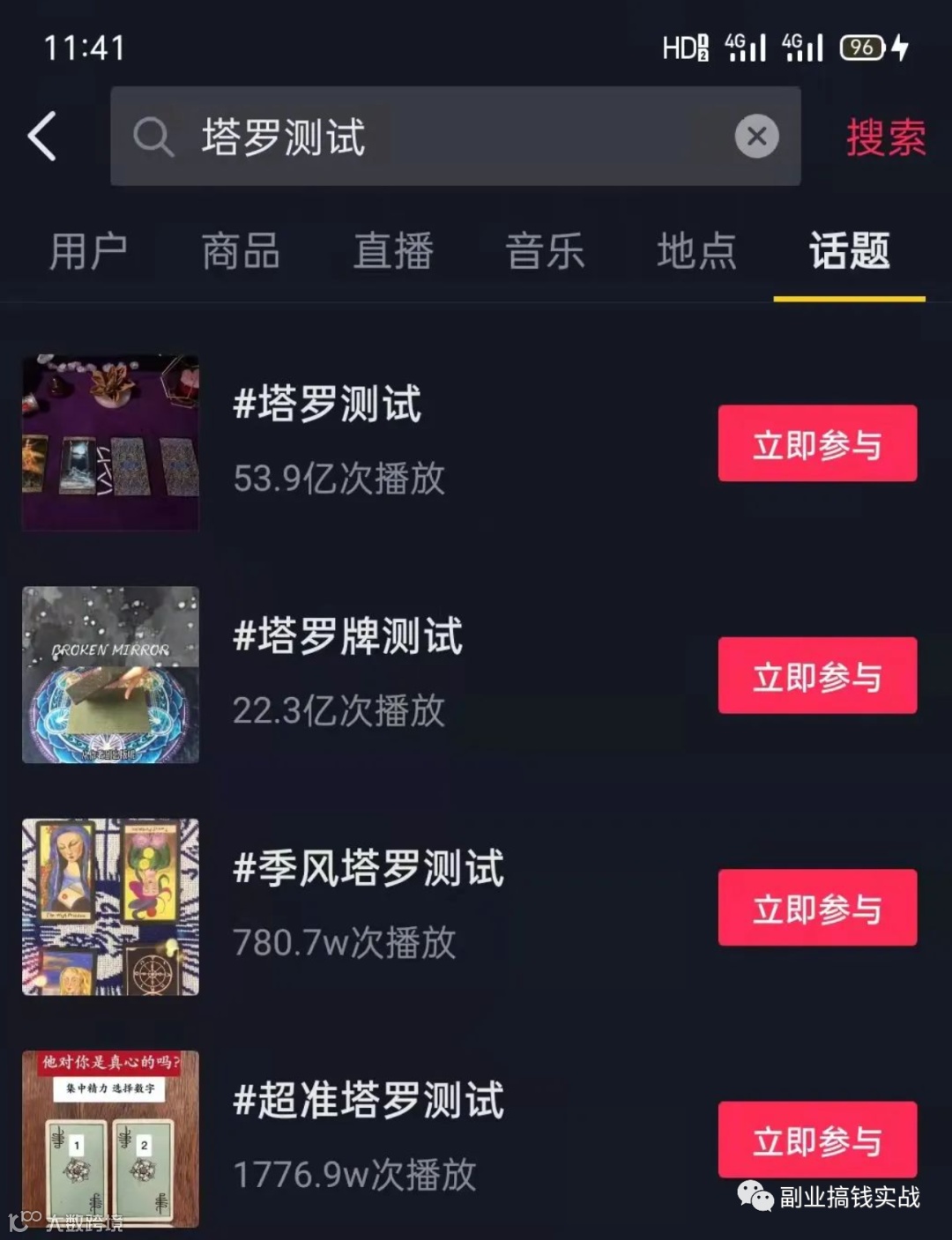952x1240 pixels.
Task: Select the 话题 tab
Action: pos(849,251)
